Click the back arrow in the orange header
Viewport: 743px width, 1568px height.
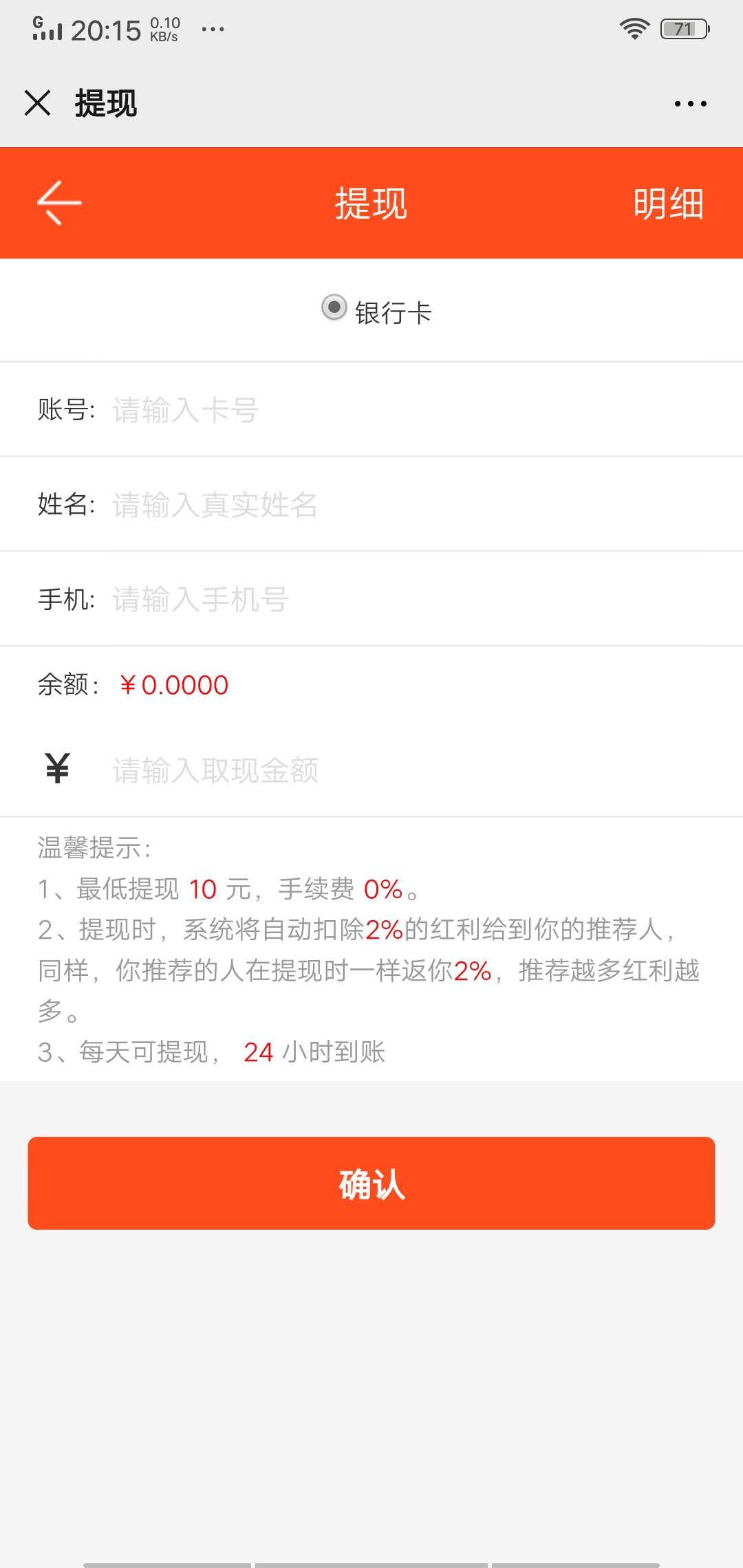[x=57, y=203]
